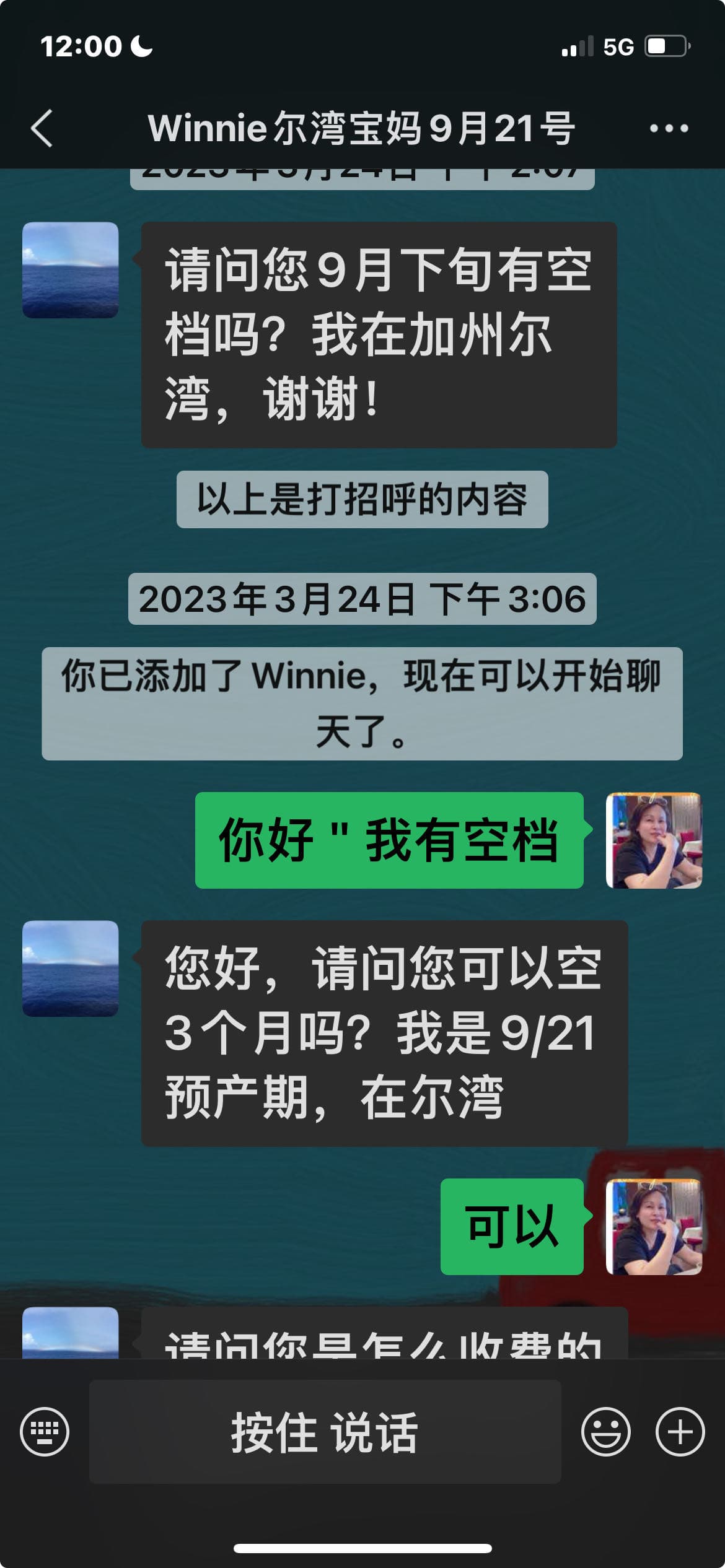
Task: Open my avatar next to 你好 我有空档
Action: (x=654, y=840)
